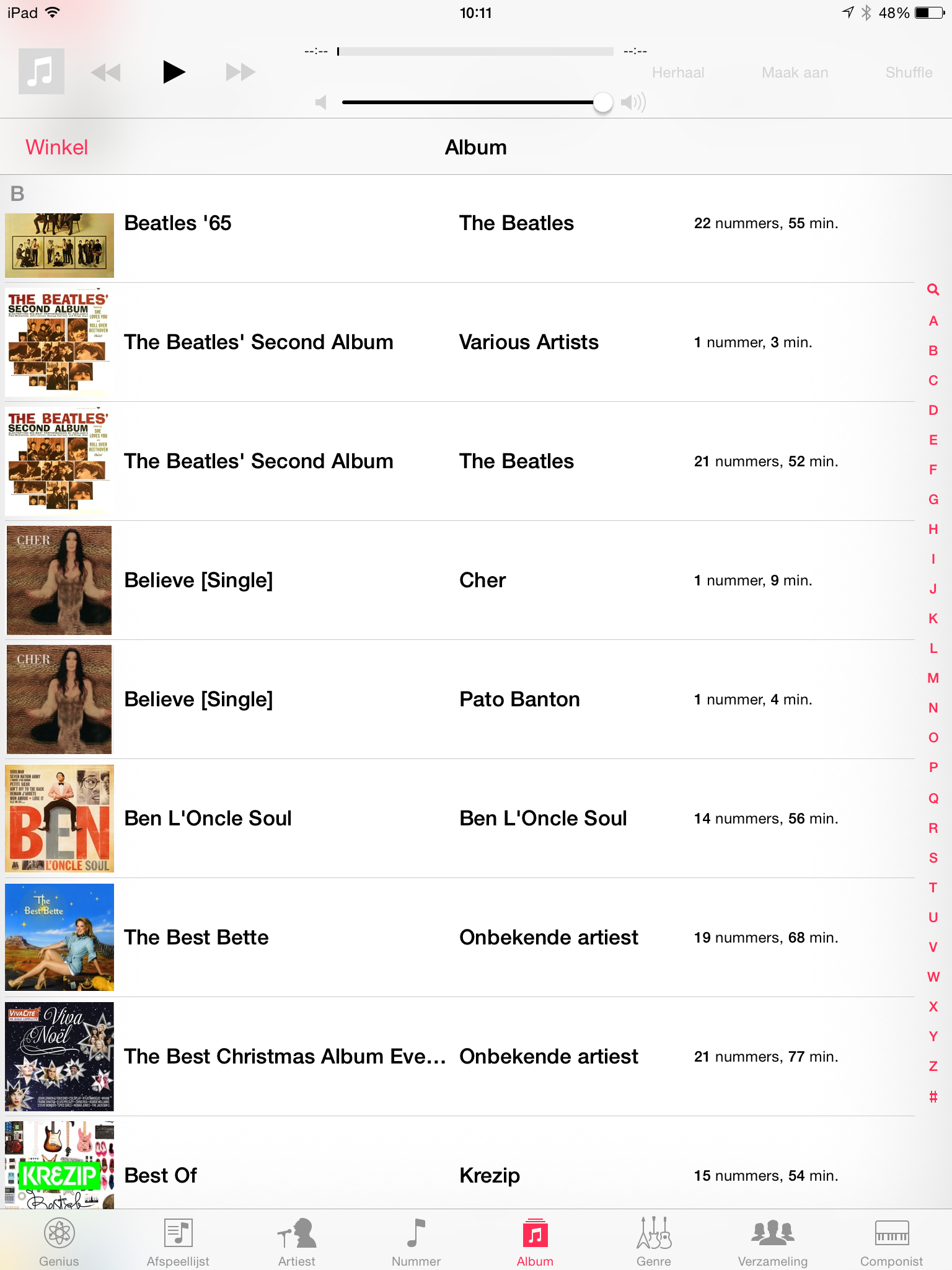Open Best Of by Krezip
952x1270 pixels.
pos(161,1176)
